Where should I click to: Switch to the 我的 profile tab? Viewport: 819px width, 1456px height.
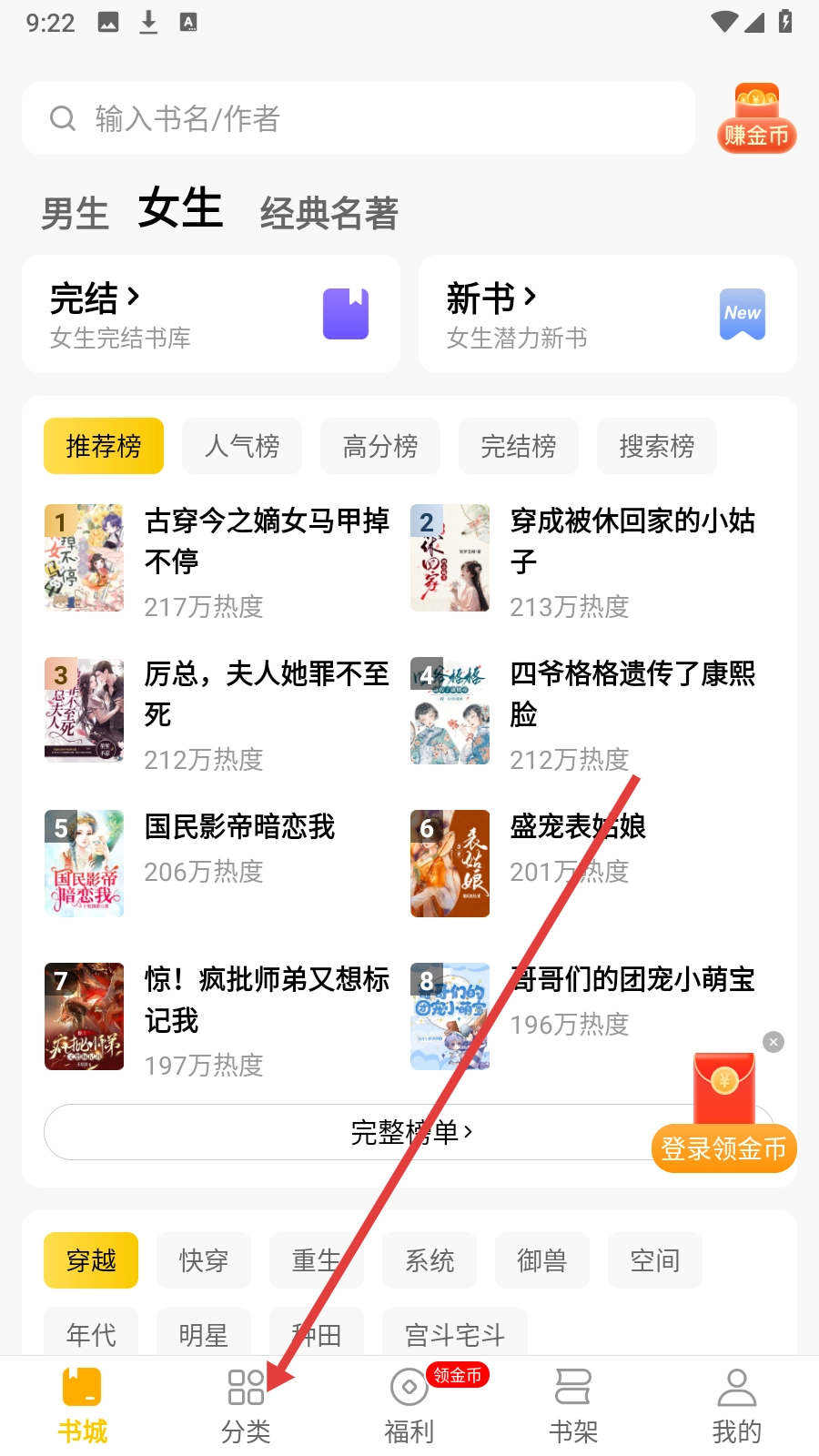click(x=737, y=1406)
